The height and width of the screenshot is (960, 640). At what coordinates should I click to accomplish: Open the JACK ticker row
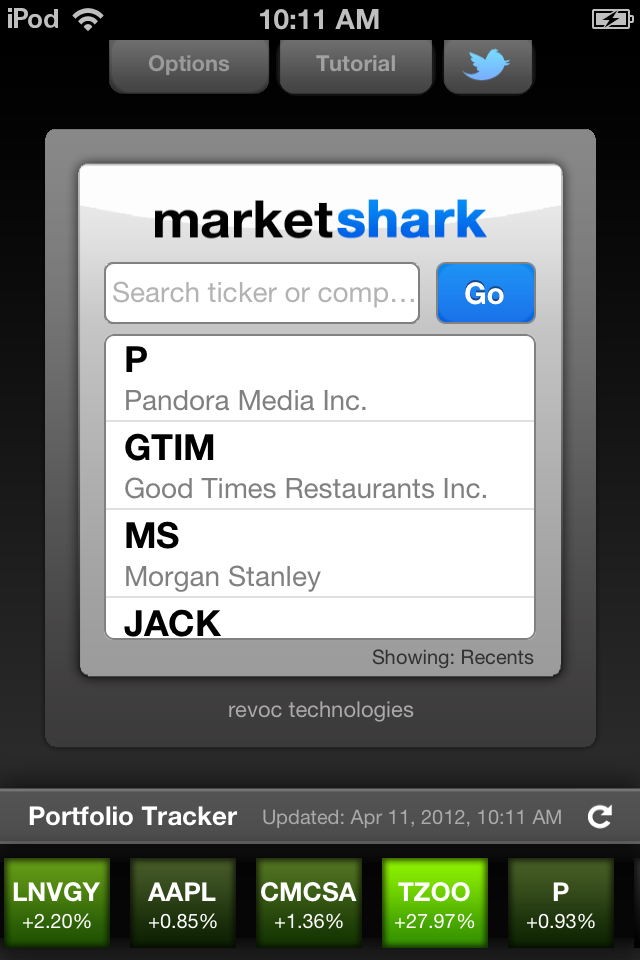tap(320, 620)
